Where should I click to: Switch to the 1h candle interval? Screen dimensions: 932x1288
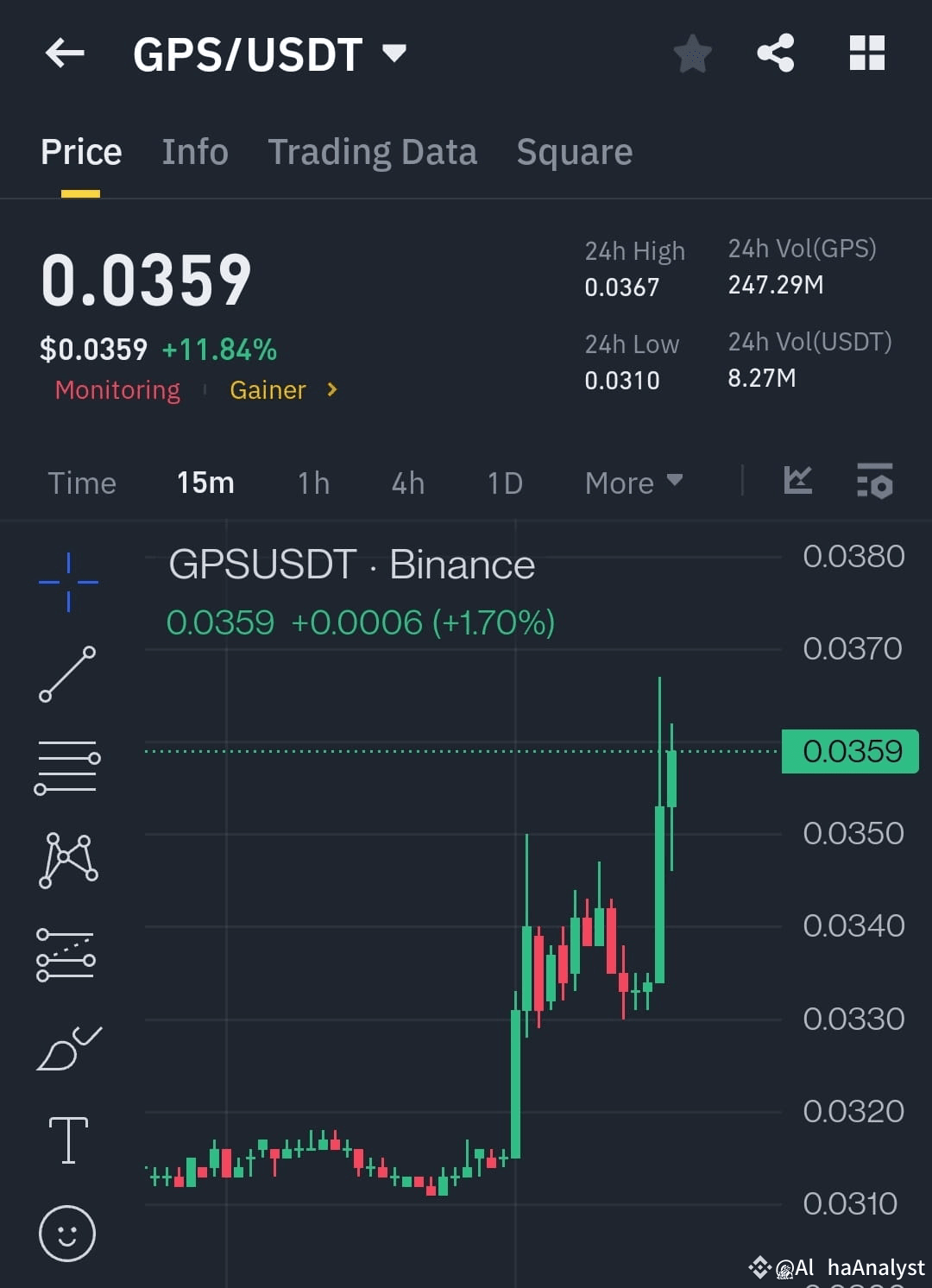point(312,483)
